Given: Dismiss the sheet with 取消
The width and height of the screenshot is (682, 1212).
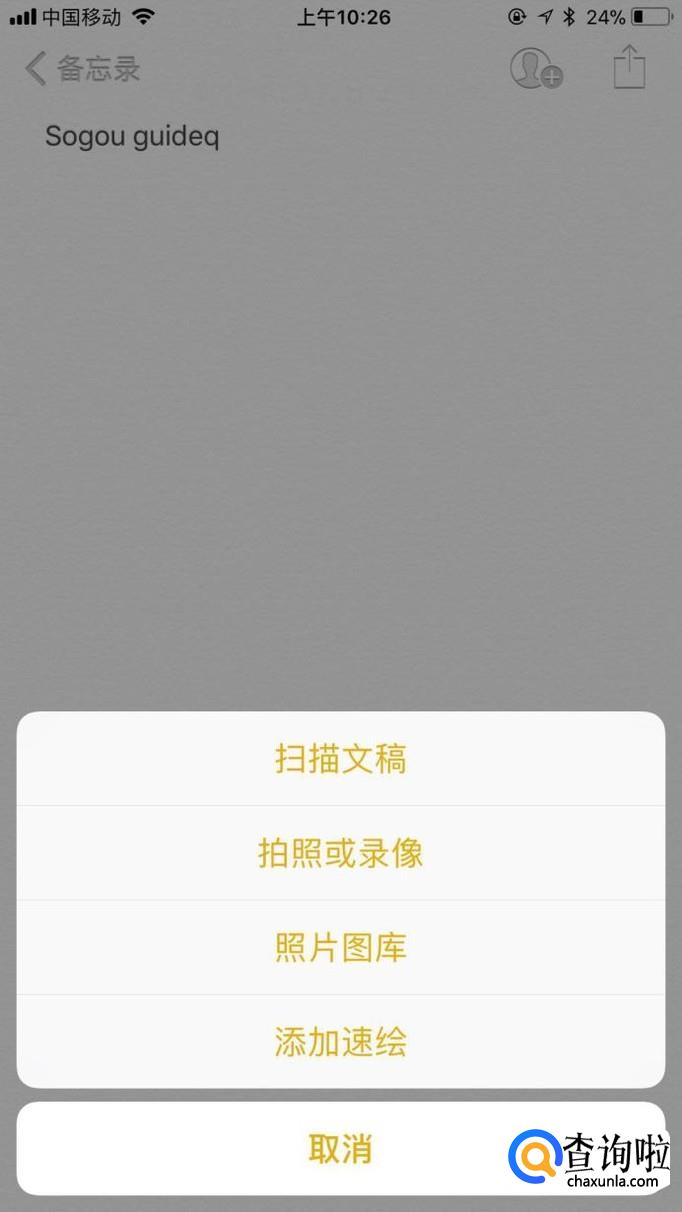Looking at the screenshot, I should click(340, 1149).
